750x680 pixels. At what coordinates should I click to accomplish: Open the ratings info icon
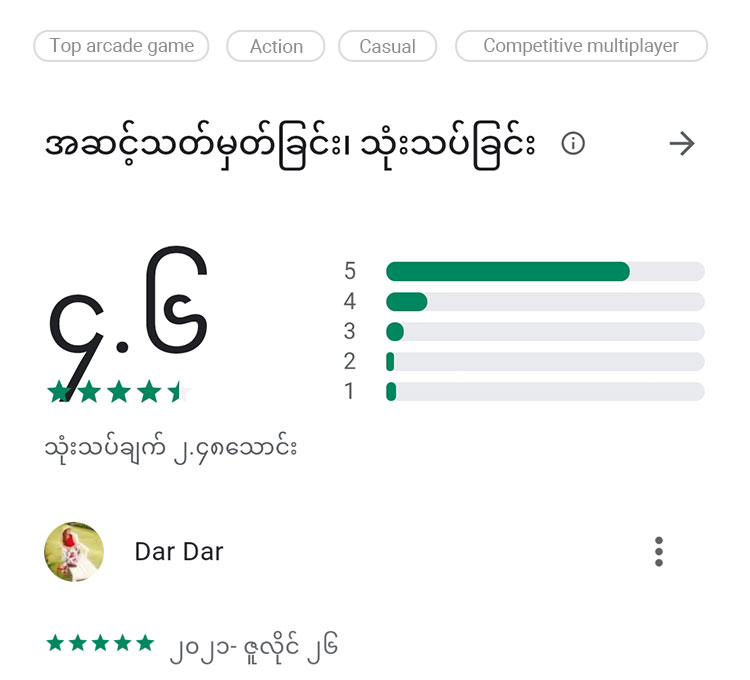click(x=573, y=143)
